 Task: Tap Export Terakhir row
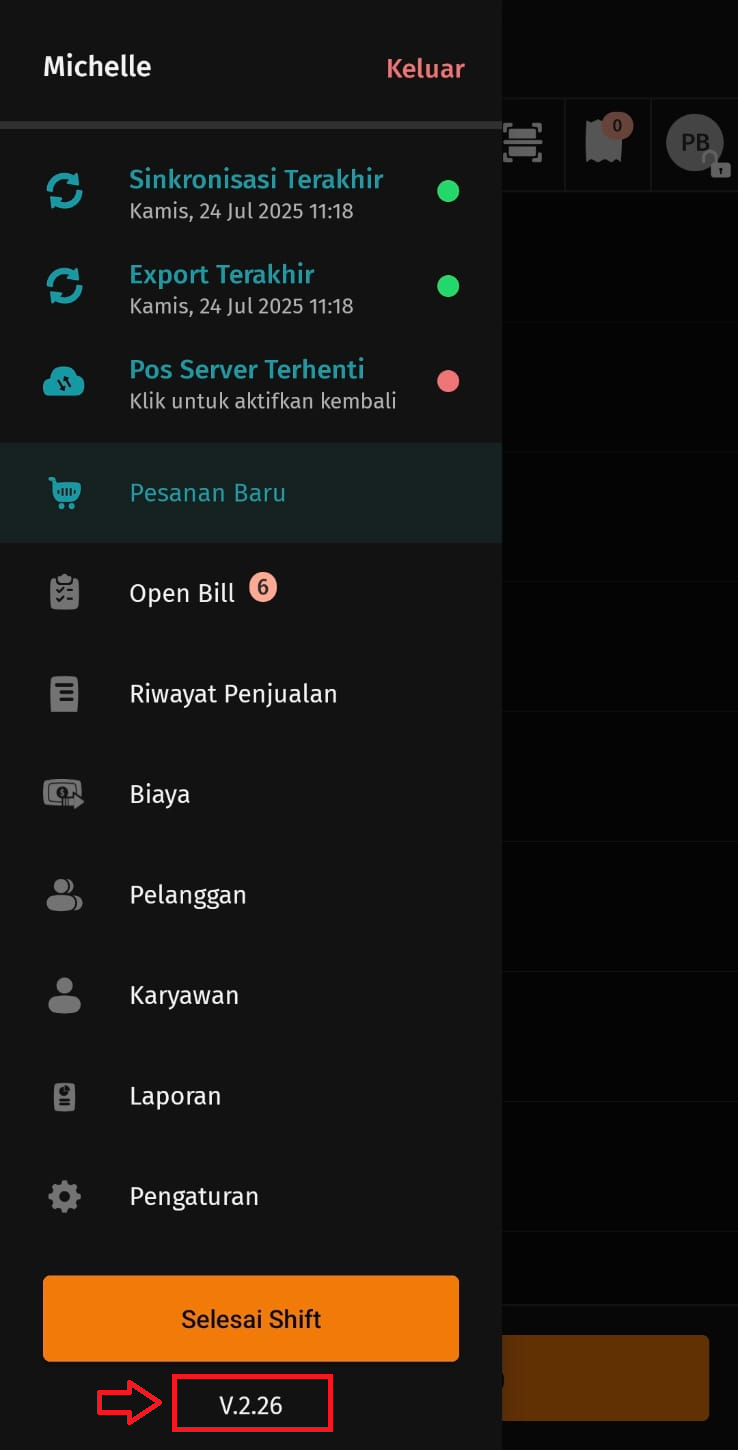pyautogui.click(x=251, y=287)
